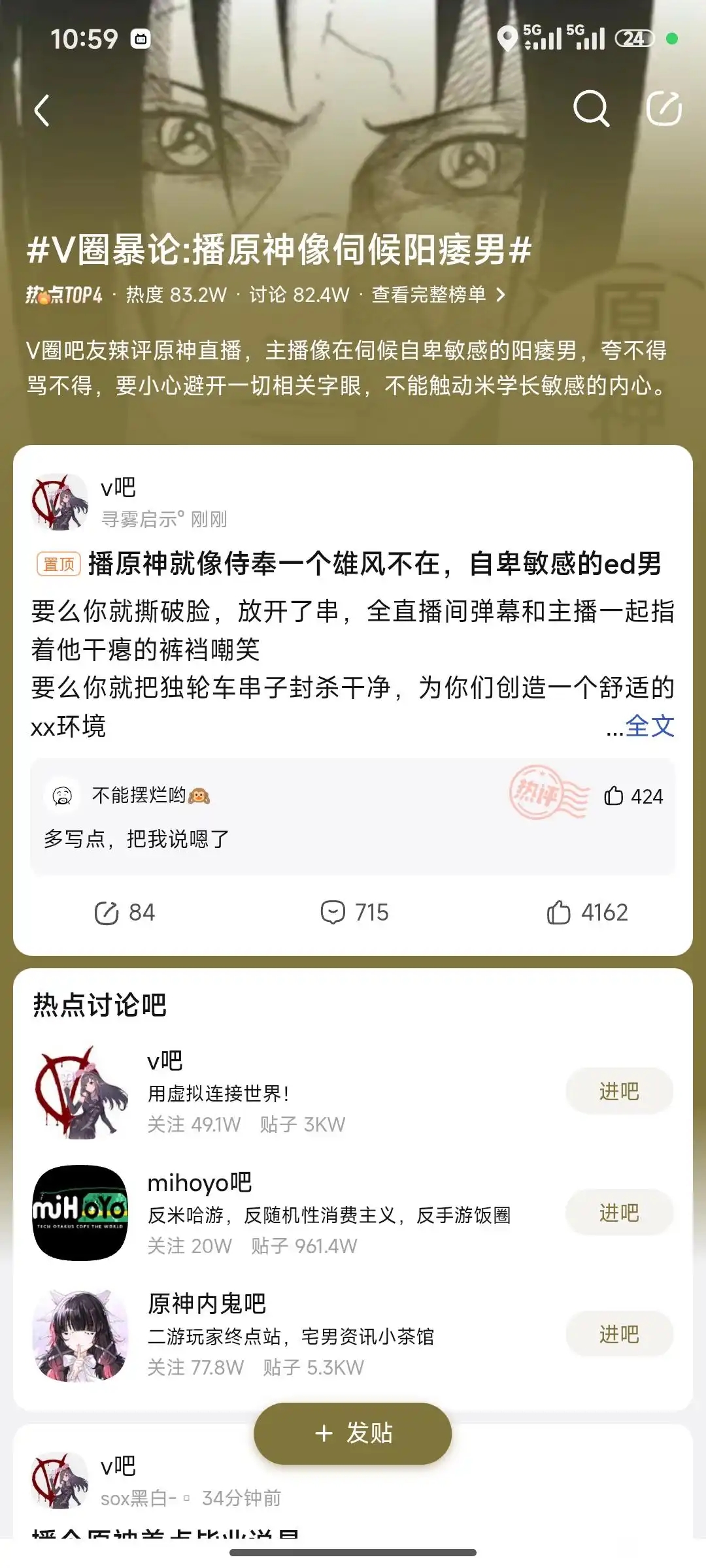Open the search magnifier icon
Image resolution: width=706 pixels, height=1568 pixels.
point(591,108)
